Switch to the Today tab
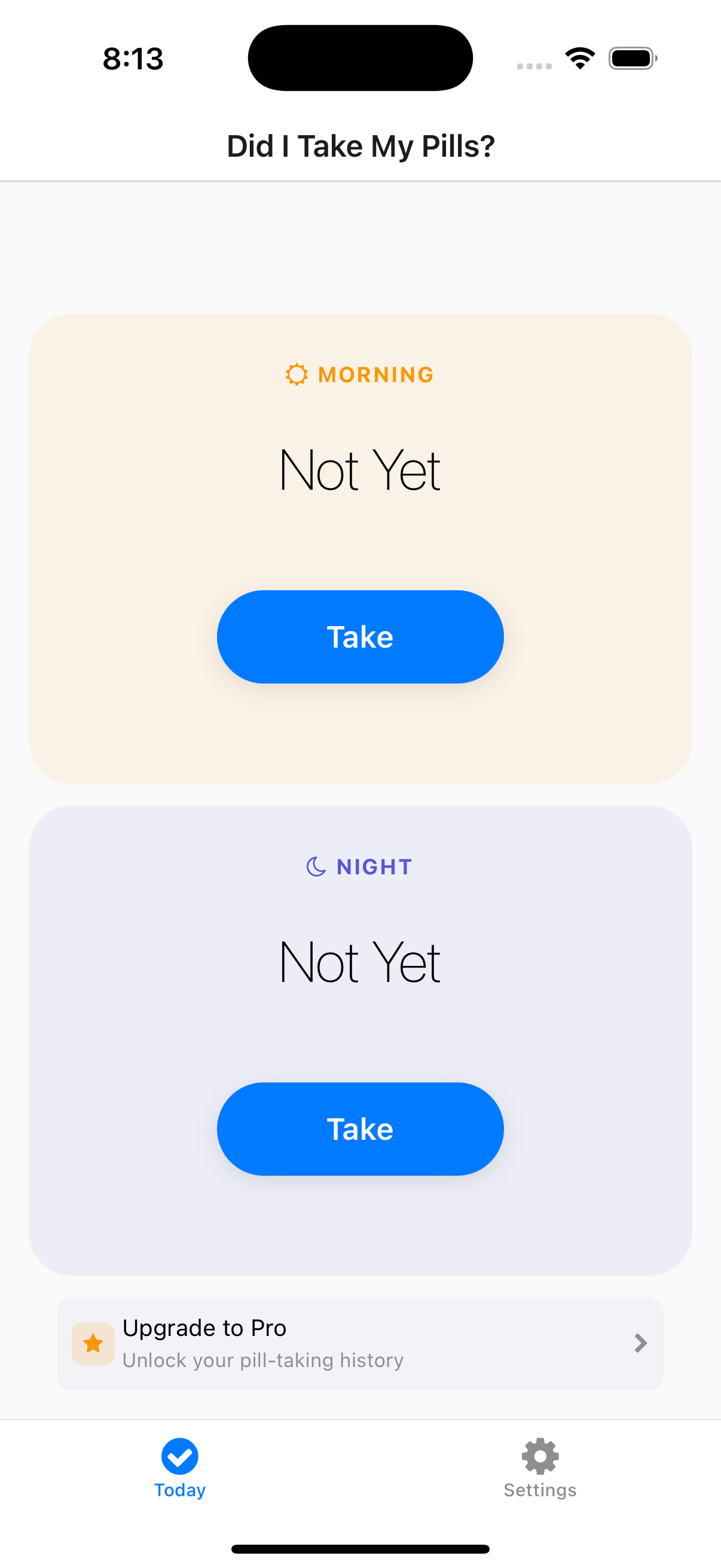 179,1473
